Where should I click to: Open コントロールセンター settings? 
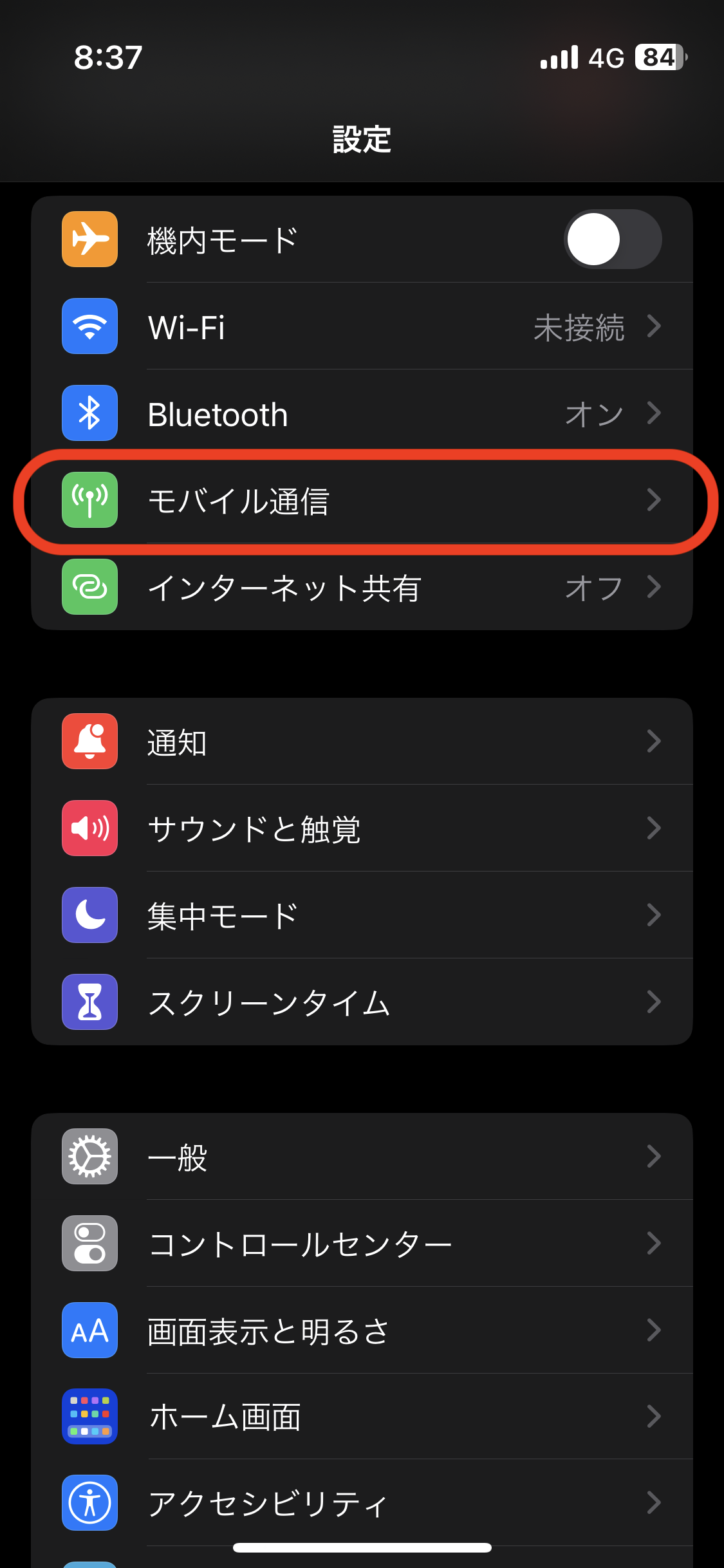coord(362,1244)
